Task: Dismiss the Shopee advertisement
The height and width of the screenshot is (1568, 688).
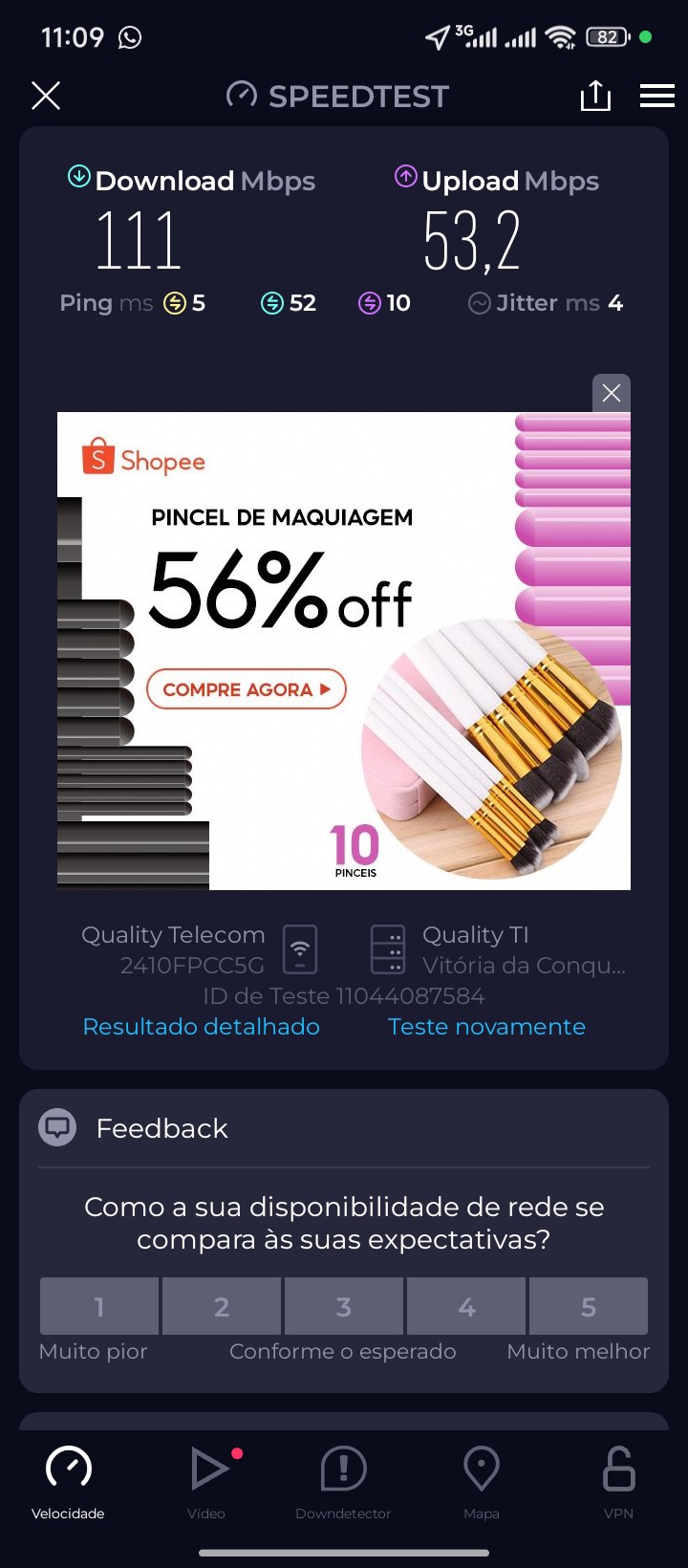Action: (612, 393)
